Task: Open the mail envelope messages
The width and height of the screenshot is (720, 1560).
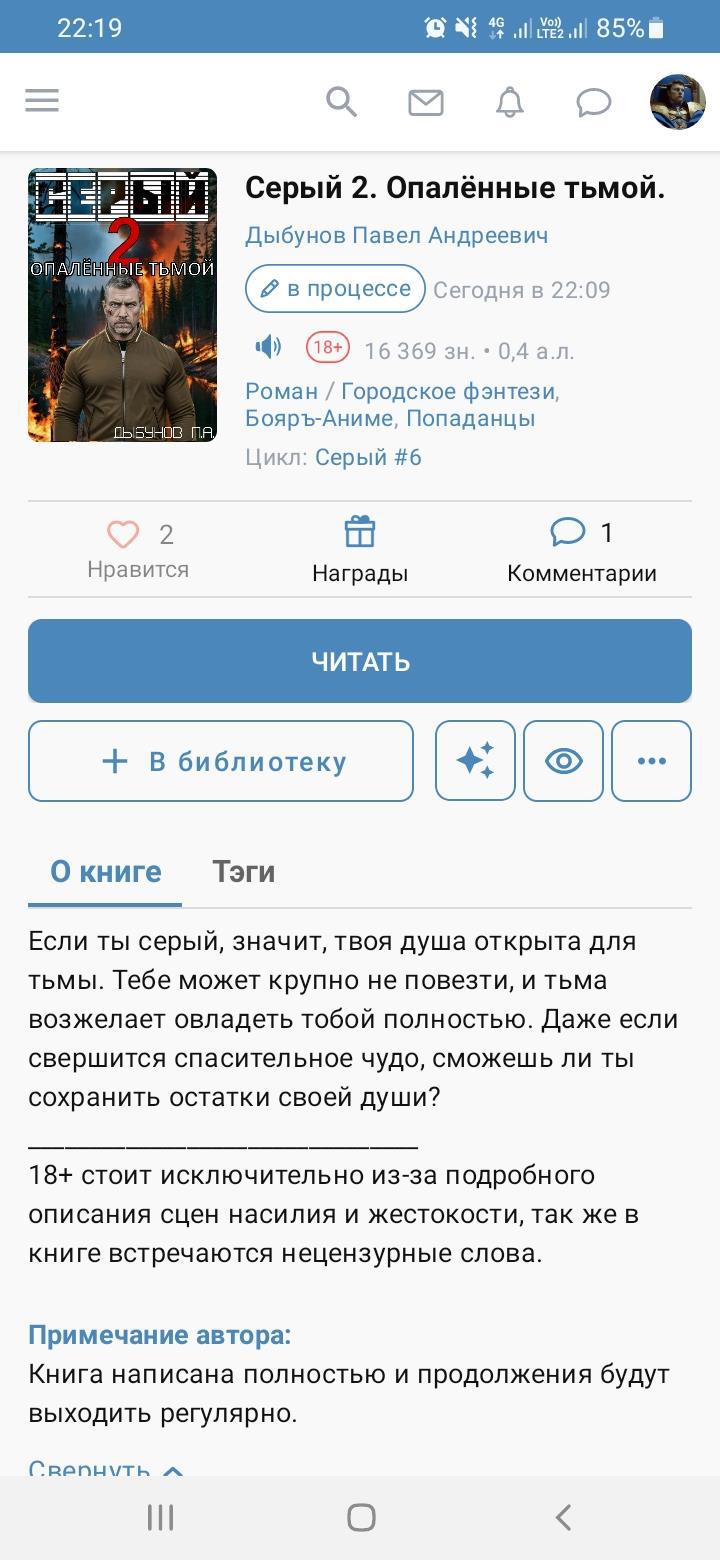Action: coord(426,102)
